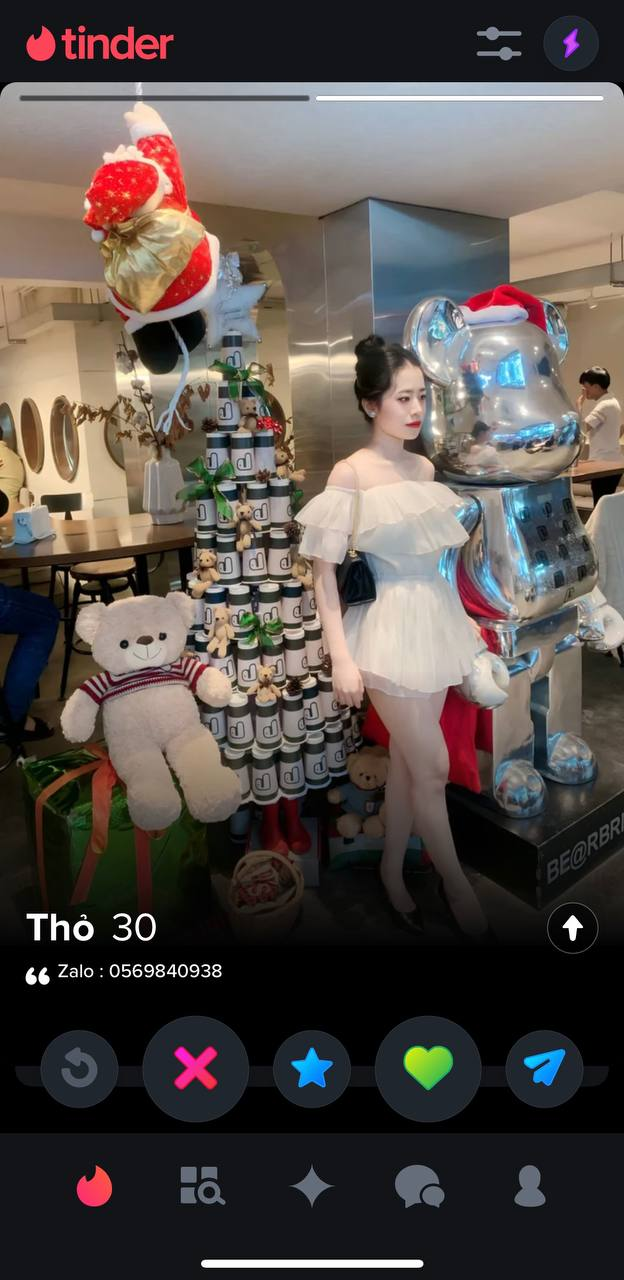Image resolution: width=624 pixels, height=1280 pixels.
Task: Open the discovery filter settings
Action: 498,43
